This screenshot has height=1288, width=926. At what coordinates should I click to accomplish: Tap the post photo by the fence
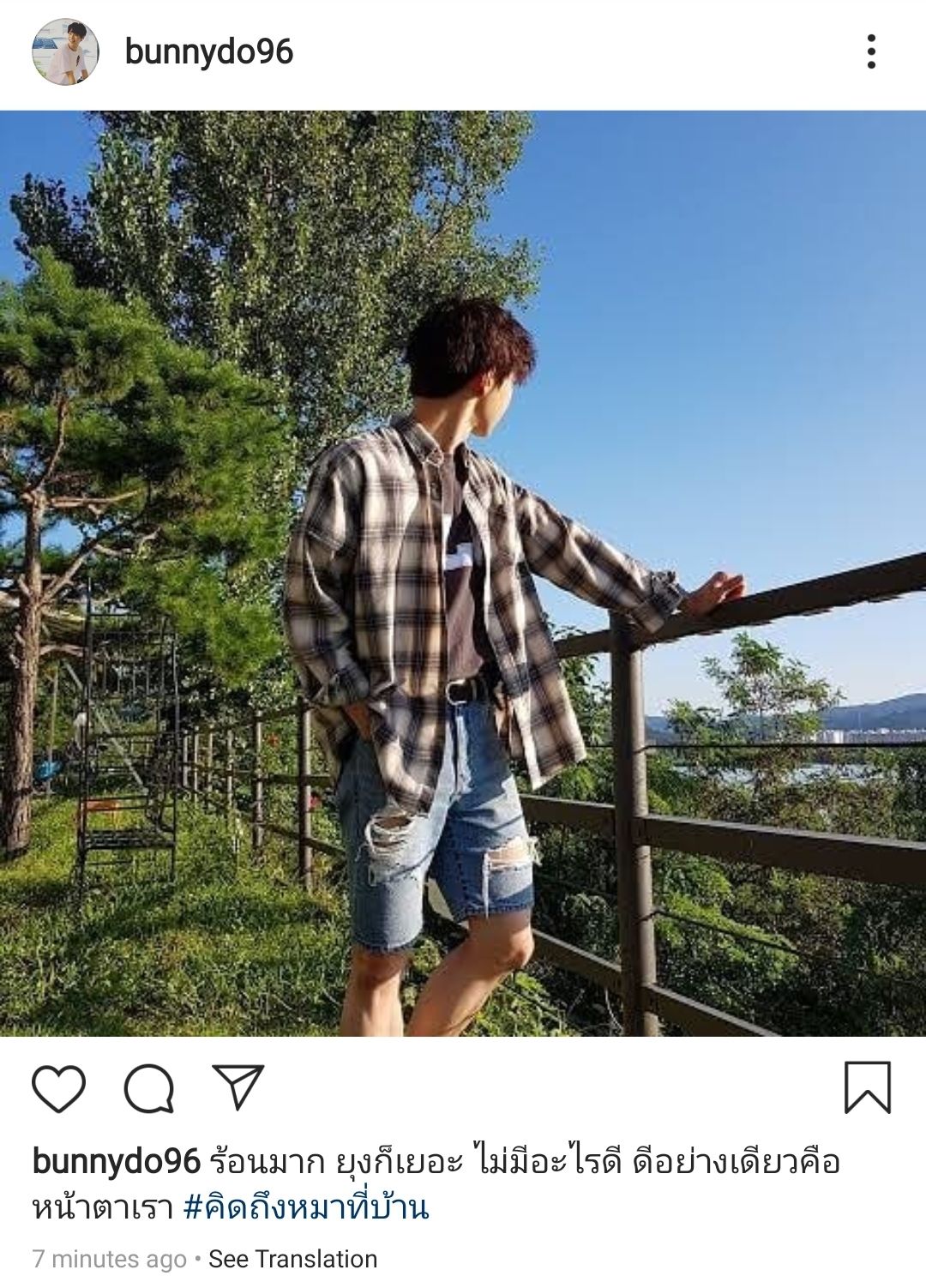463,573
